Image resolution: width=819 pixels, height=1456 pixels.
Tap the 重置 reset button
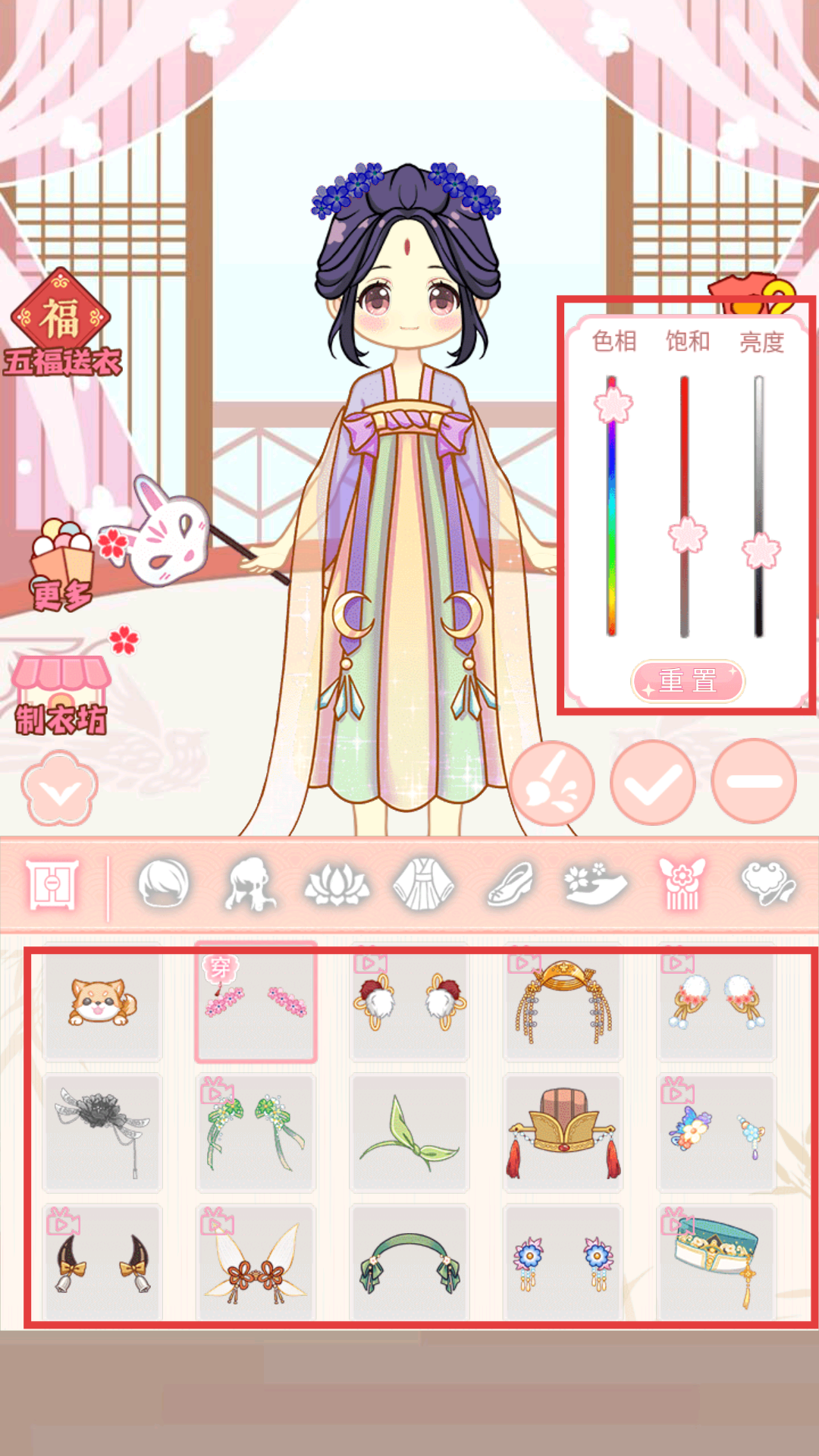[688, 681]
